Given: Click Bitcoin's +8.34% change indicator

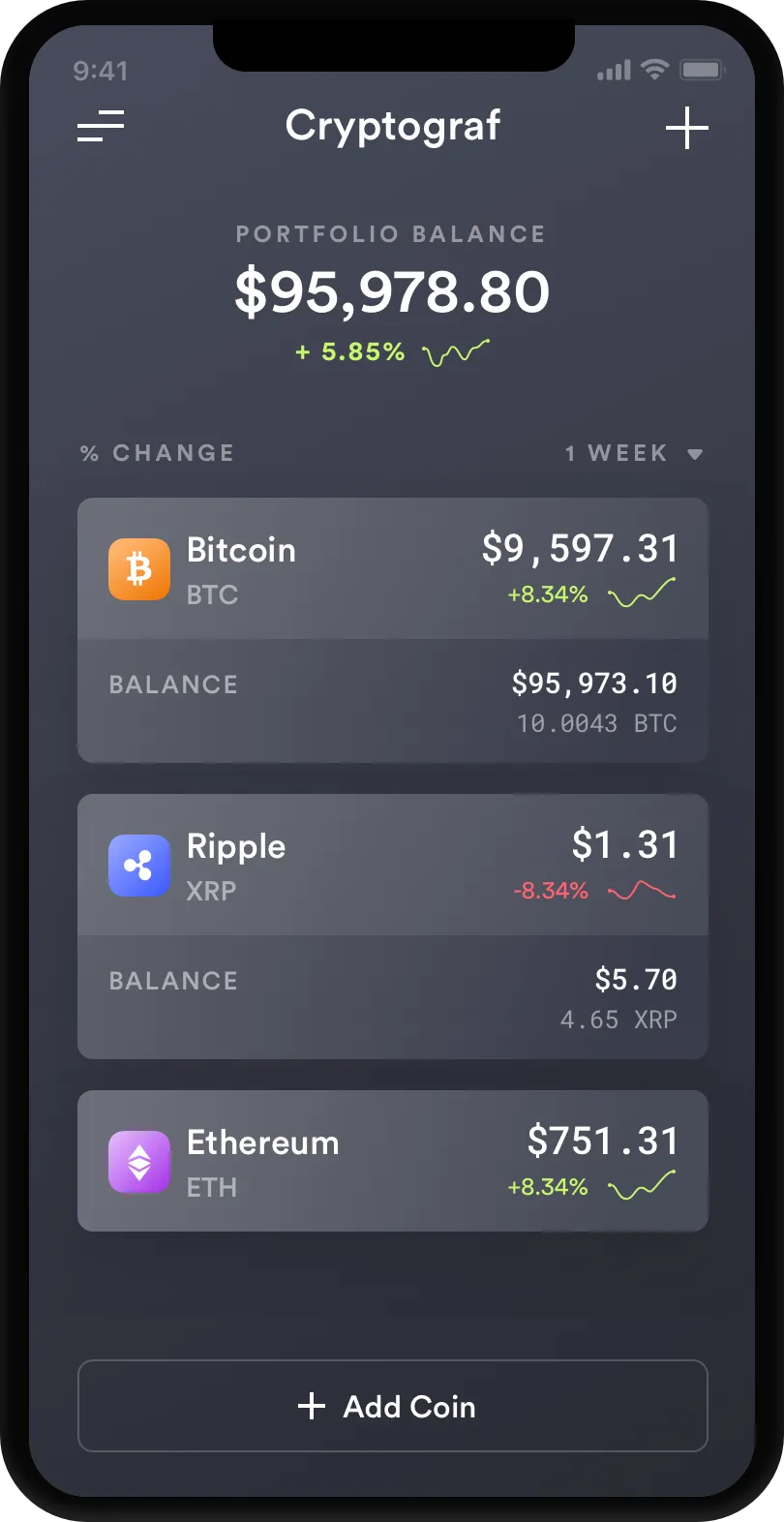Looking at the screenshot, I should pyautogui.click(x=547, y=594).
